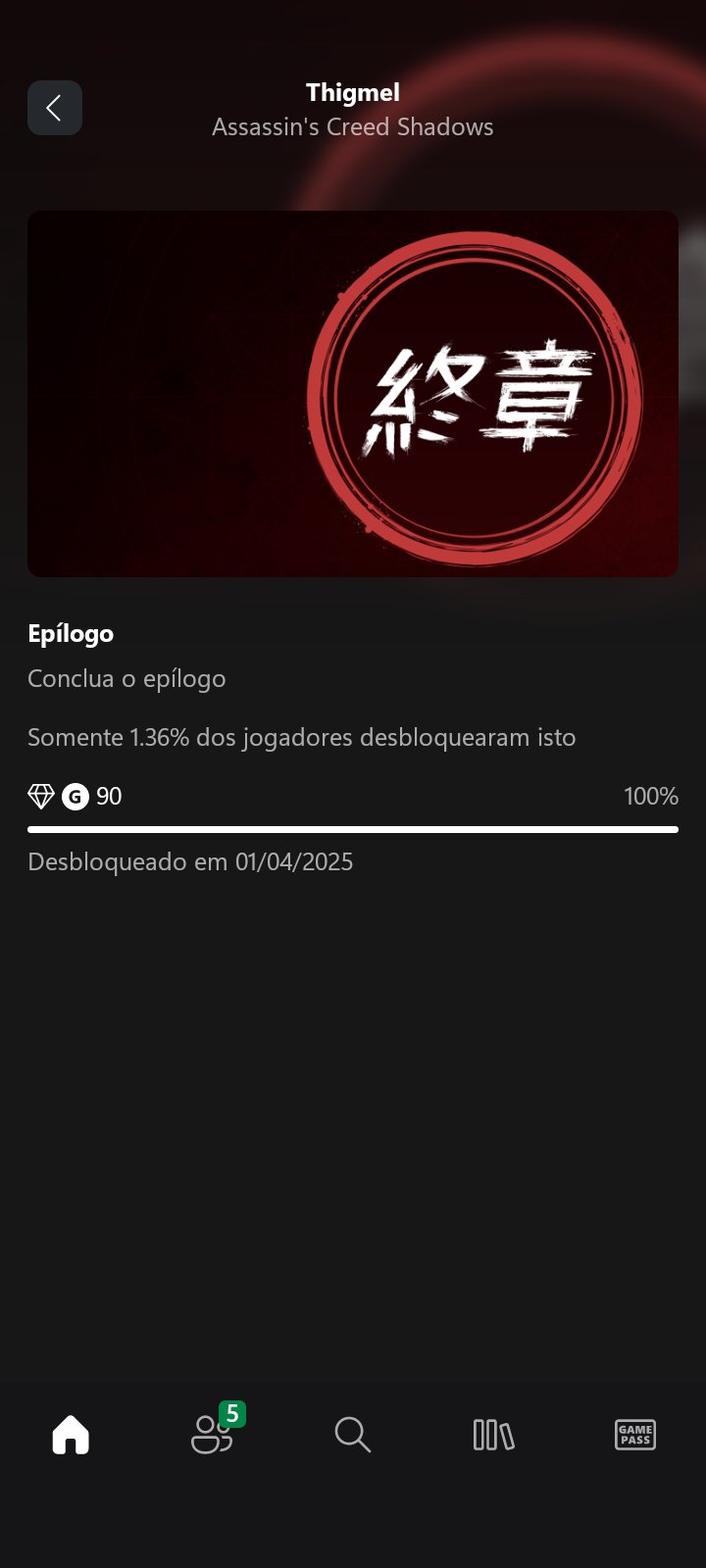
Task: Open the Search tab
Action: coord(353,1435)
